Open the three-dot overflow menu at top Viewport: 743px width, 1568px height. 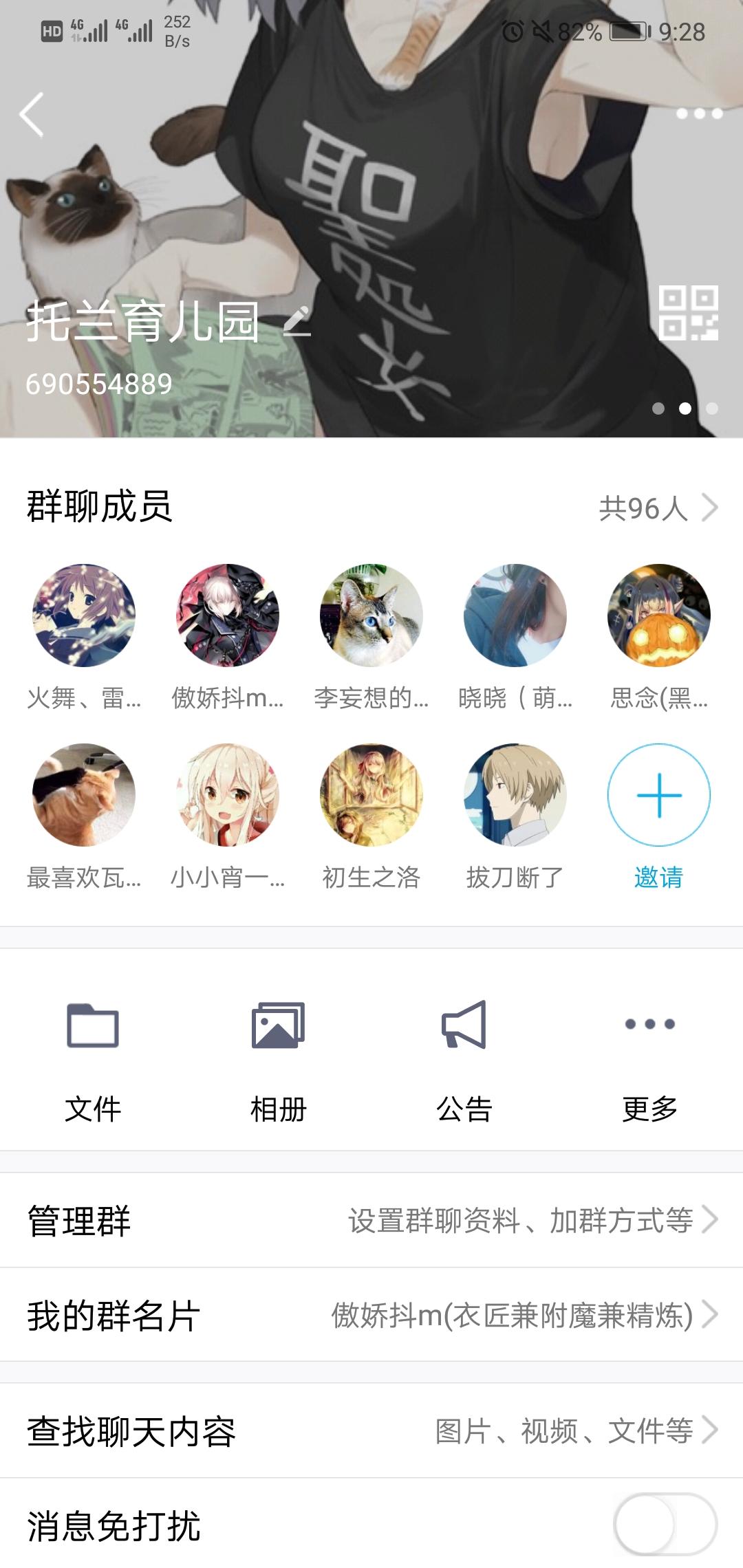[699, 113]
